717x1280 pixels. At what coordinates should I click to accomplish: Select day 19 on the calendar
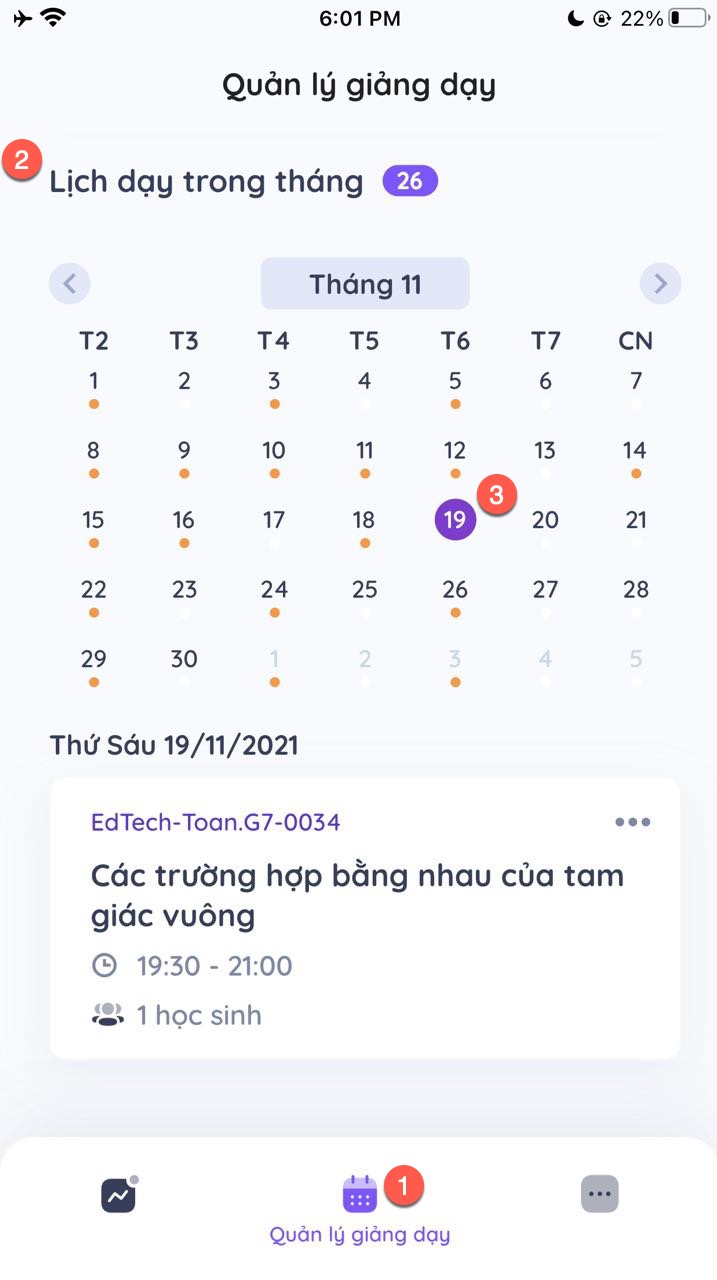point(455,520)
